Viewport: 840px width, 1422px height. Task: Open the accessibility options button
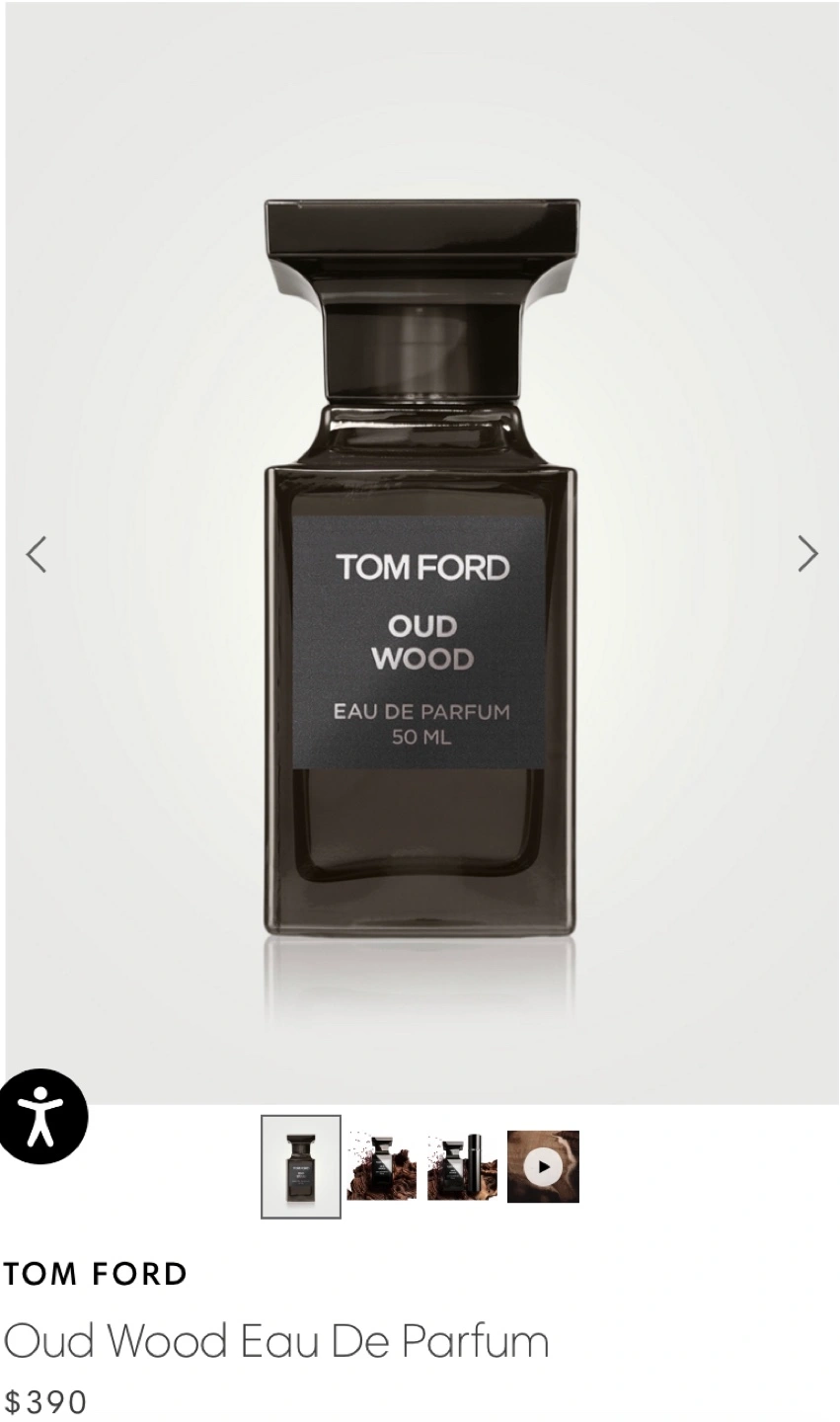pos(41,1117)
